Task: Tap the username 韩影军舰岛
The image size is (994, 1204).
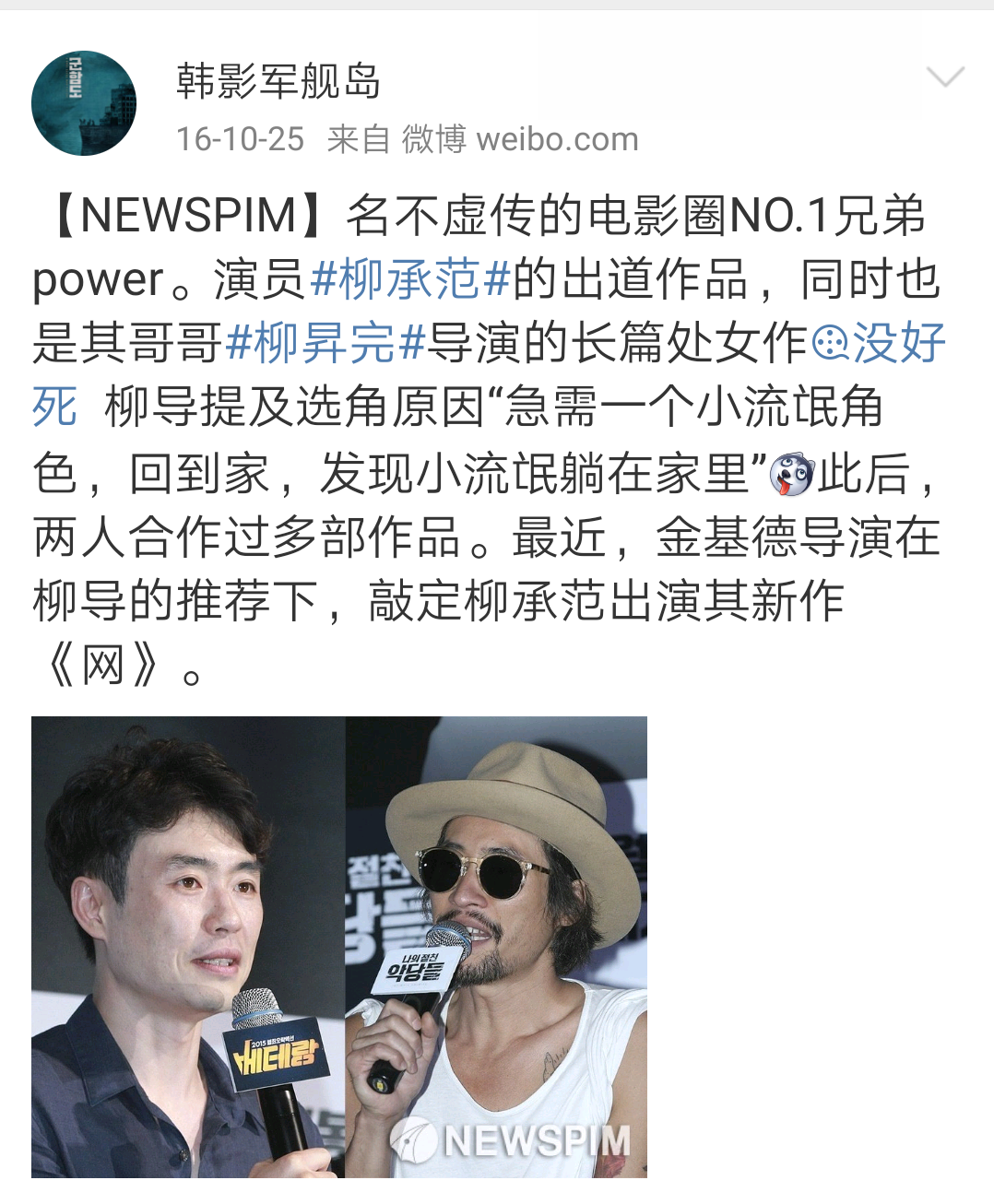Action: coord(278,81)
